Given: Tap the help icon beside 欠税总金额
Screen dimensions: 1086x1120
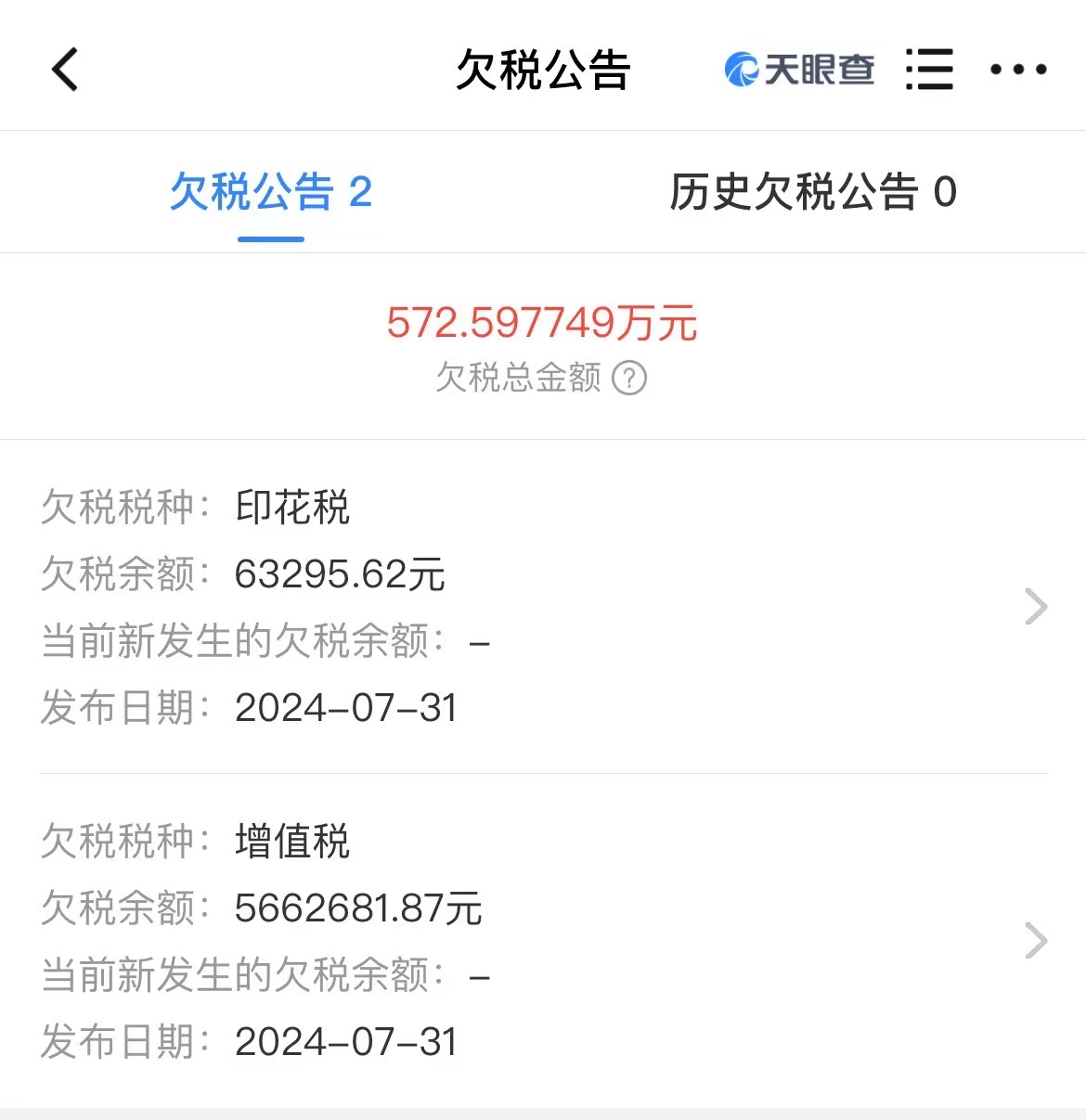Looking at the screenshot, I should click(629, 379).
